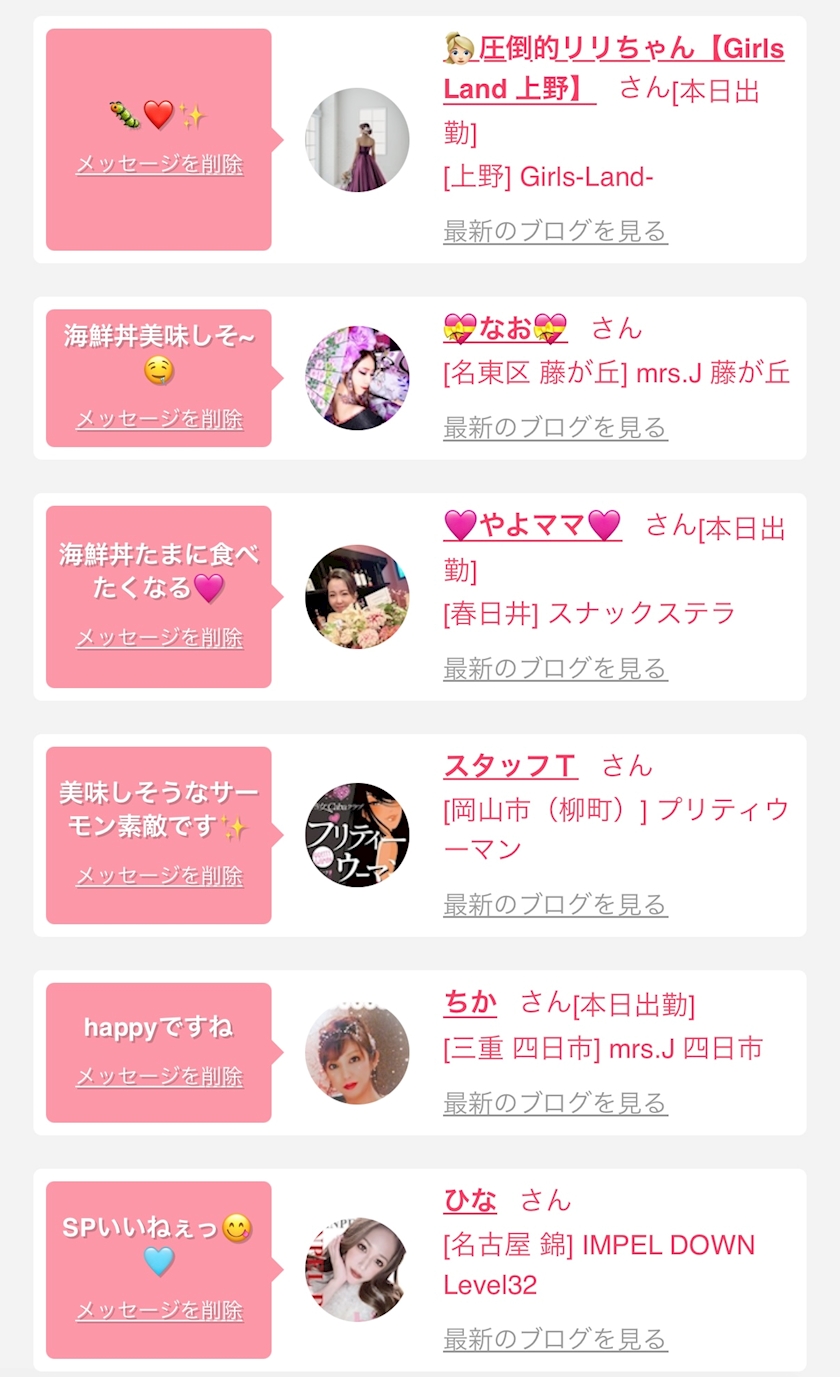Delete the 海鮮丼美味しそ~ message

pos(159,419)
